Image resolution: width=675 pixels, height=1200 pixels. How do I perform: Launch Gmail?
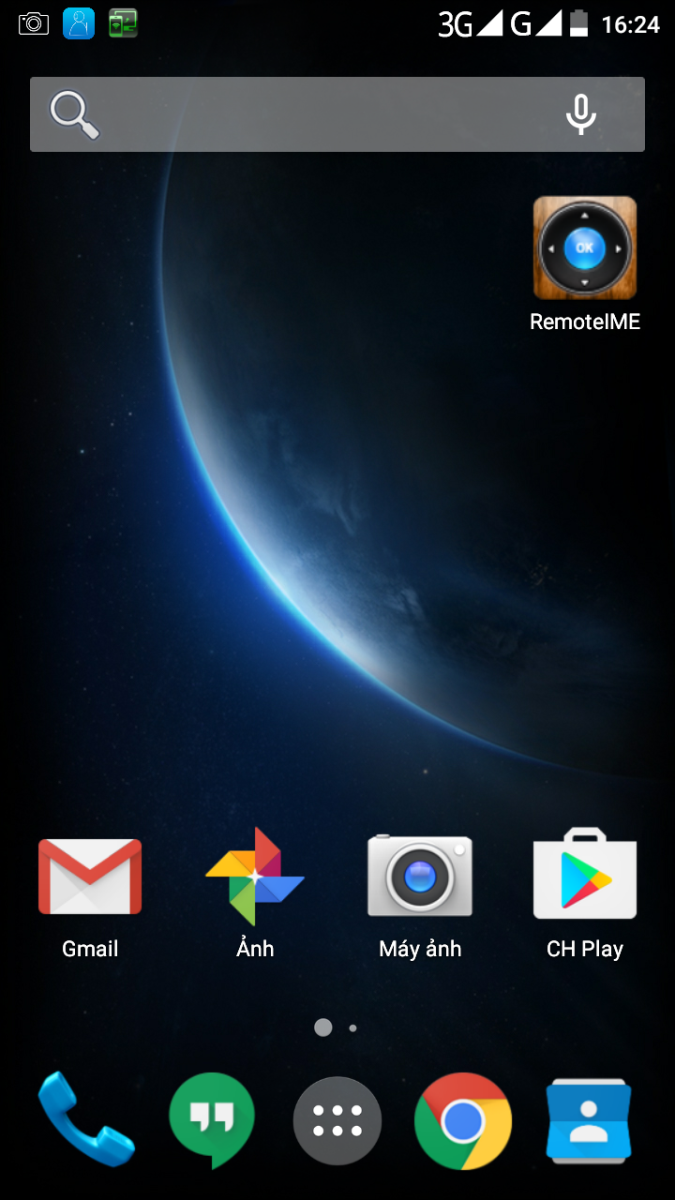point(90,877)
